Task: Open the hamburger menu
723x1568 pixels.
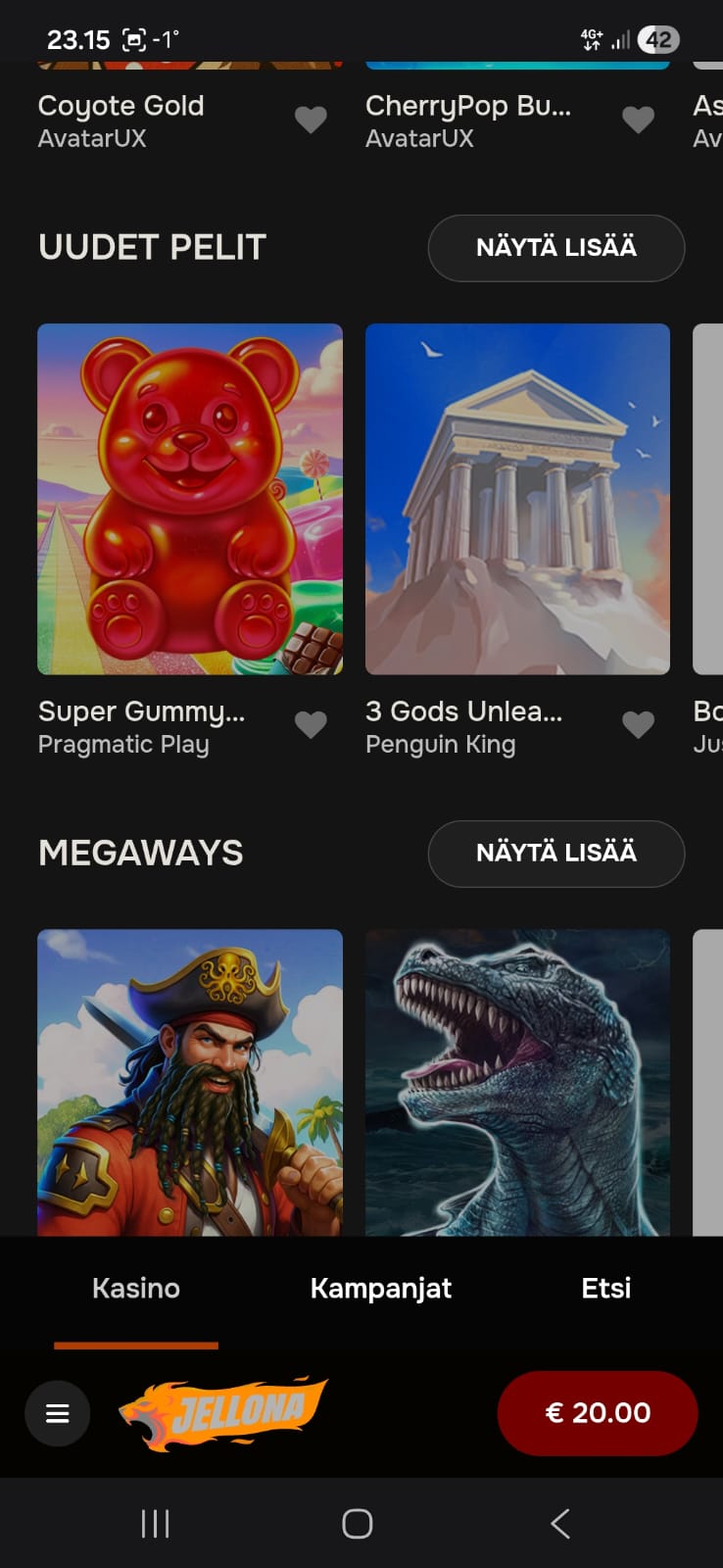Action: pyautogui.click(x=57, y=1413)
